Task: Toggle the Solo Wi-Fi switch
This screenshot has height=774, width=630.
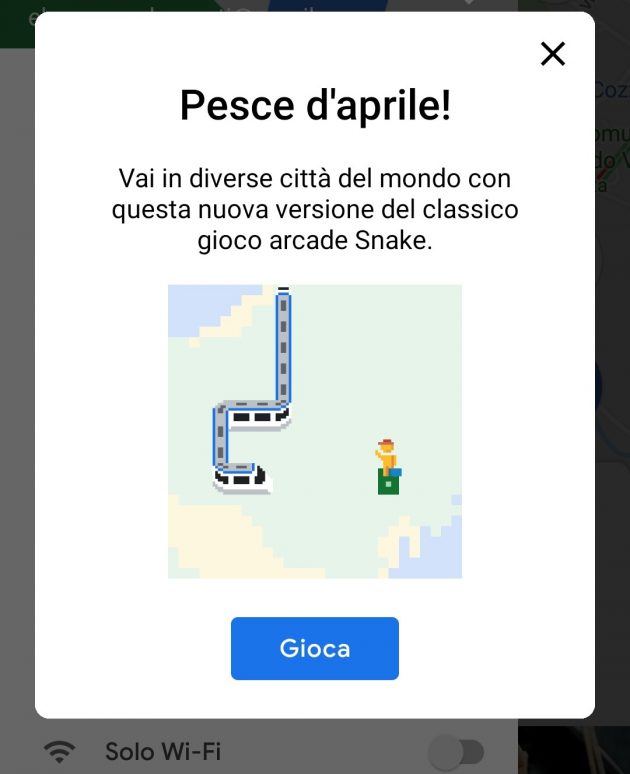Action: [x=455, y=751]
